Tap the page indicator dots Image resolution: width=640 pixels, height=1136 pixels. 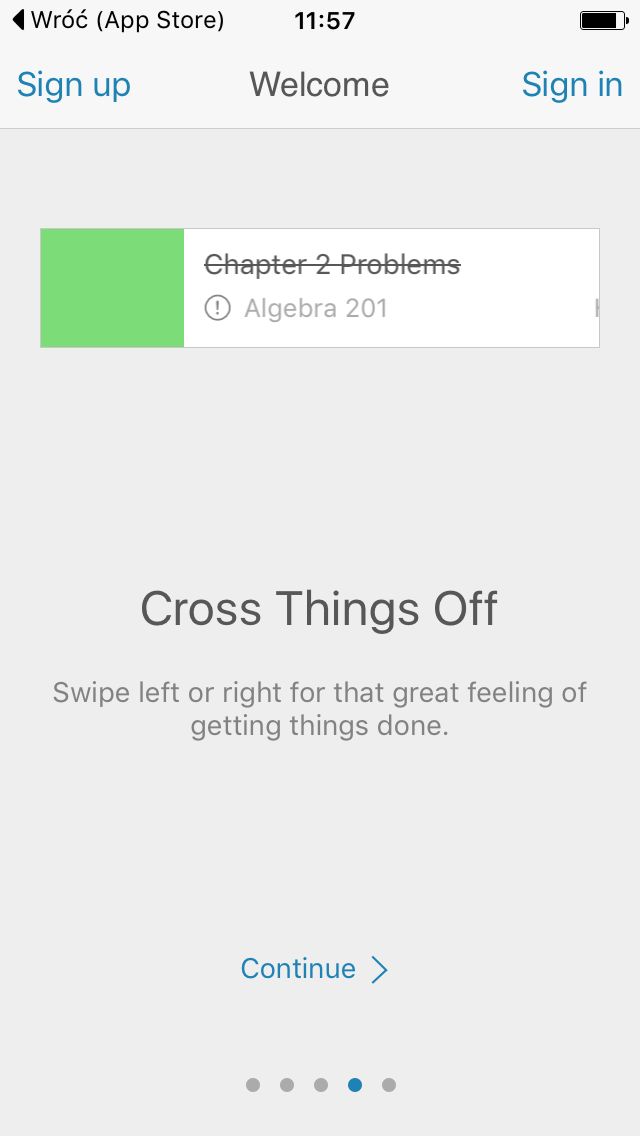[320, 1085]
